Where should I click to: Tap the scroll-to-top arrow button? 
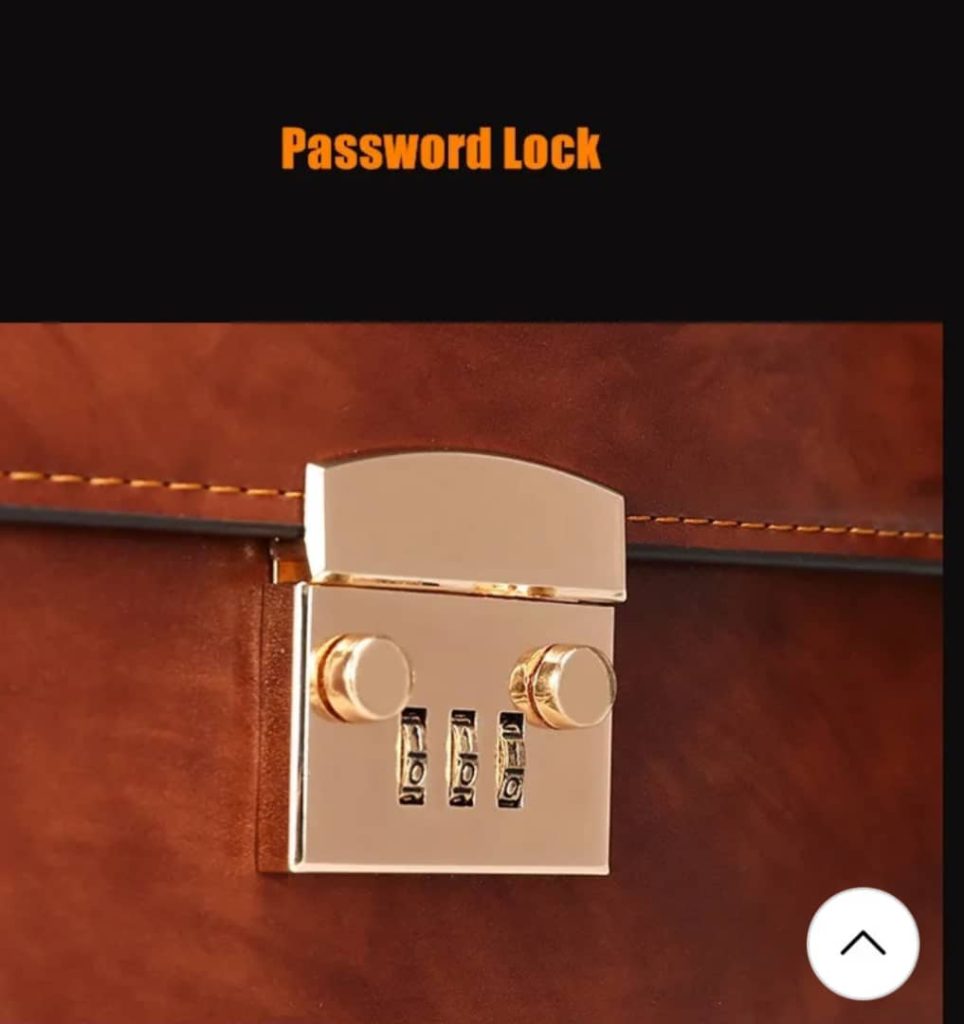click(x=862, y=943)
